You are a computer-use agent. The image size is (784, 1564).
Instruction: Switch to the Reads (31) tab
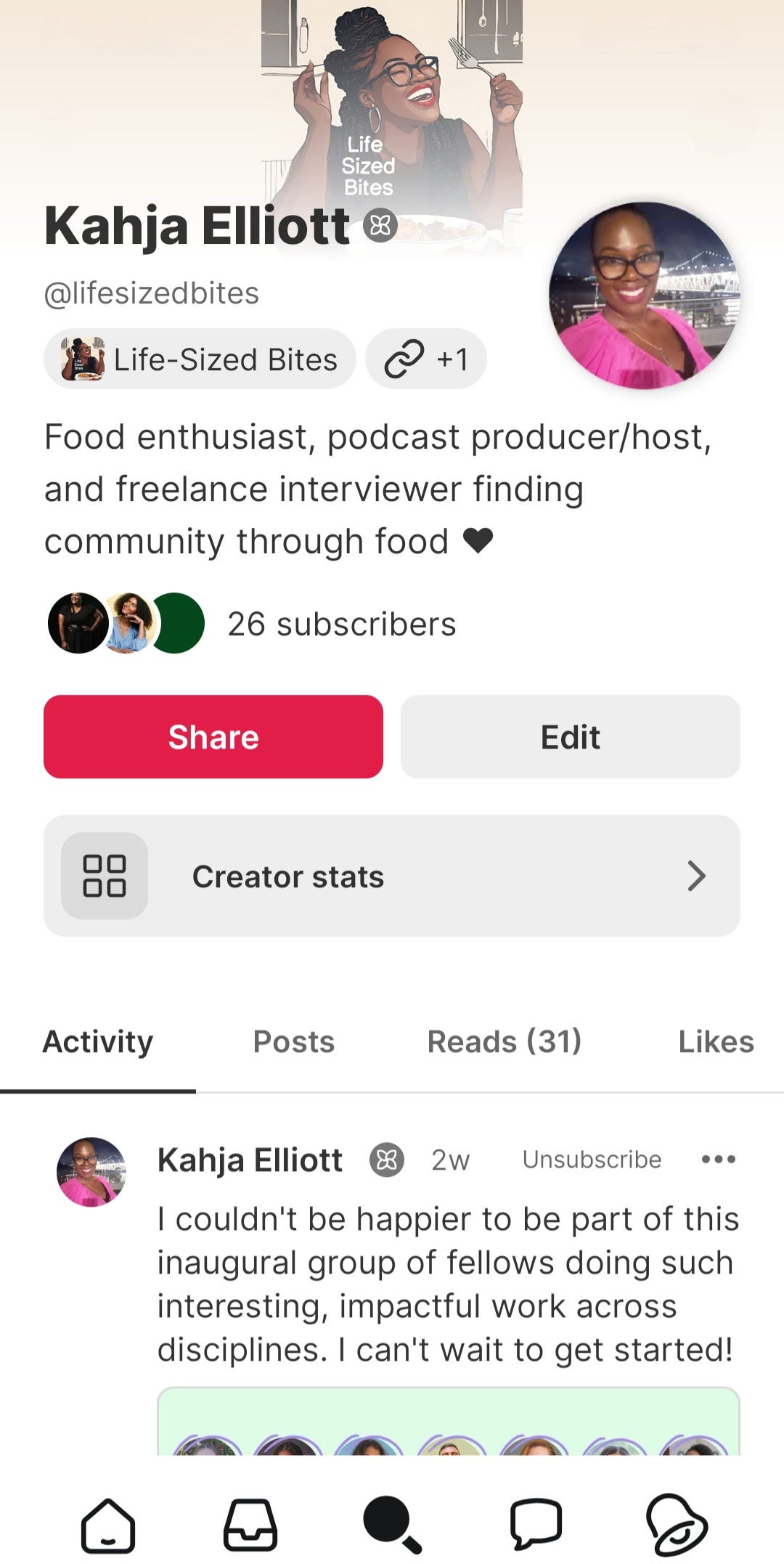pos(504,1042)
